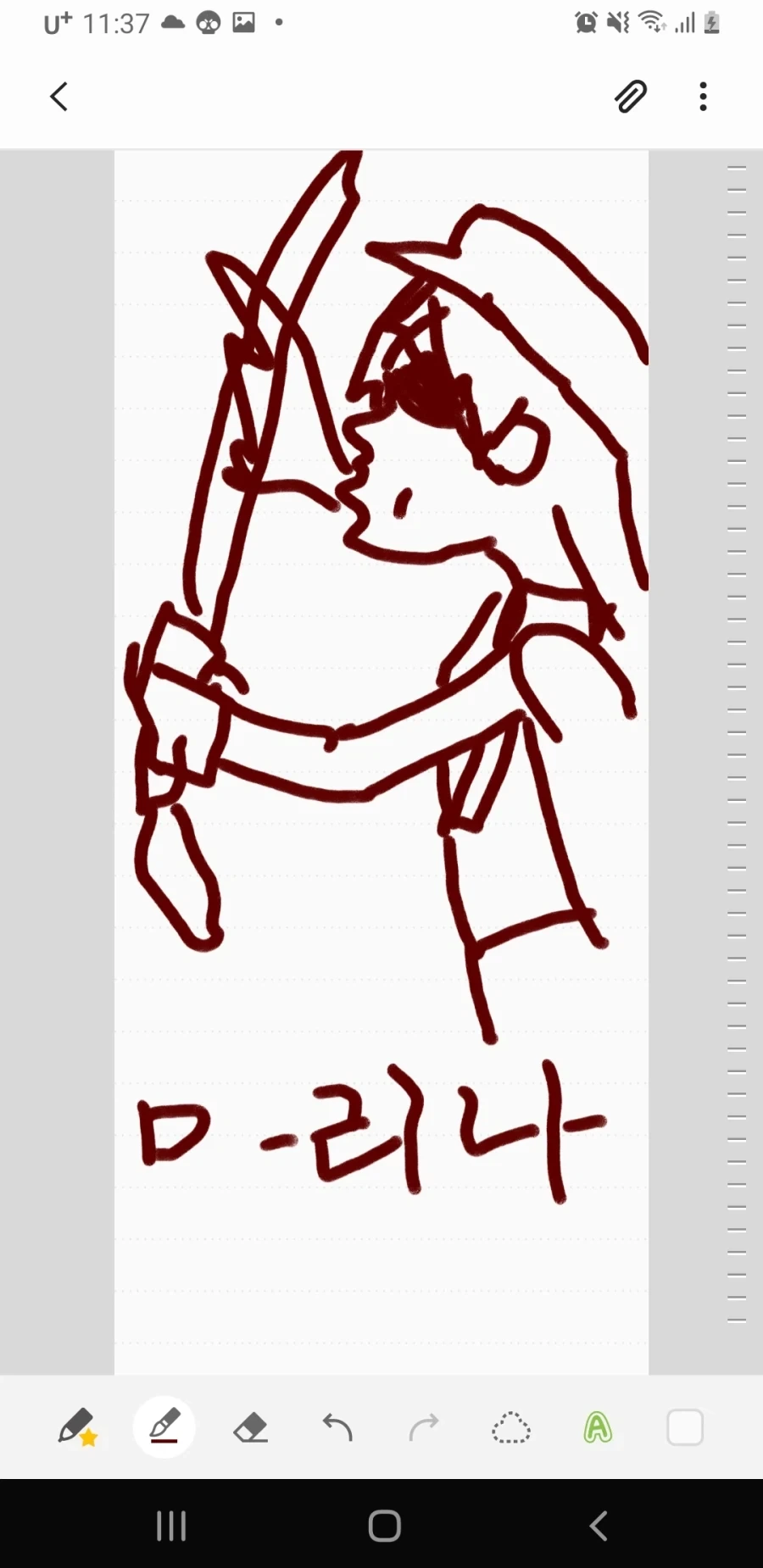Select the lasso selection tool
Screen dimensions: 763x1568
click(x=511, y=1427)
